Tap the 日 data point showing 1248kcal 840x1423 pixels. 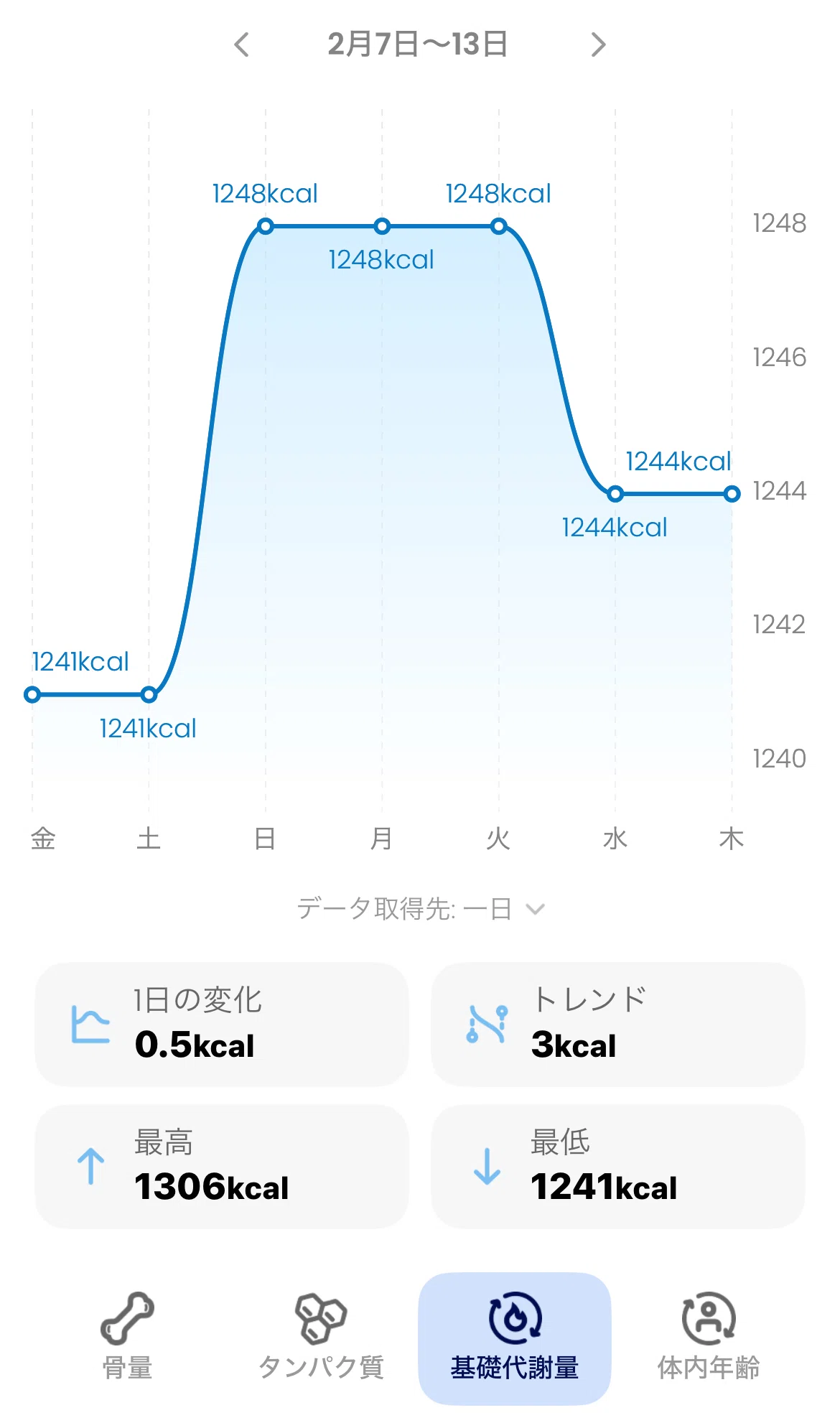pos(266,227)
